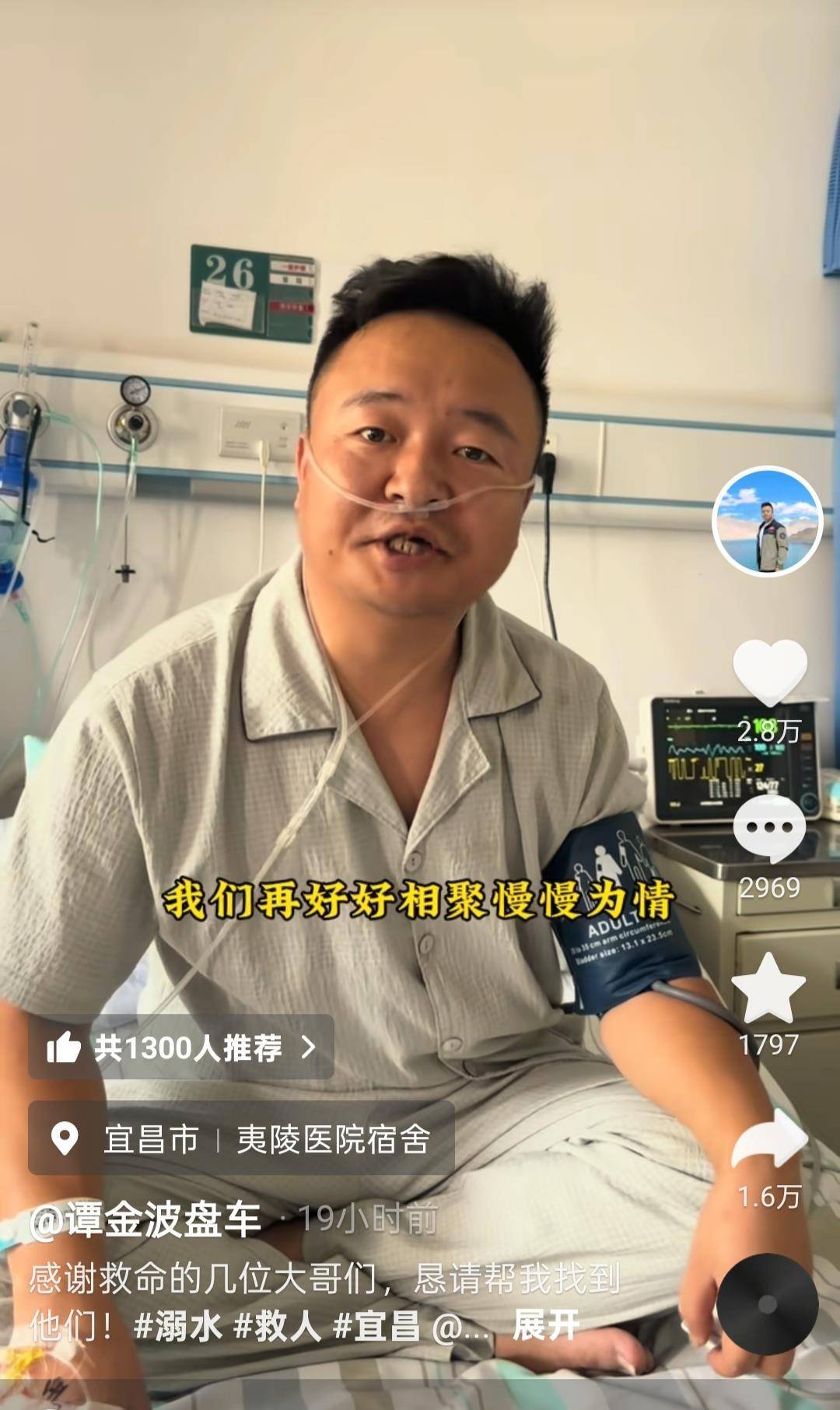Open the #溺水 hashtag
Screen dimensions: 840x1410
[178, 1325]
